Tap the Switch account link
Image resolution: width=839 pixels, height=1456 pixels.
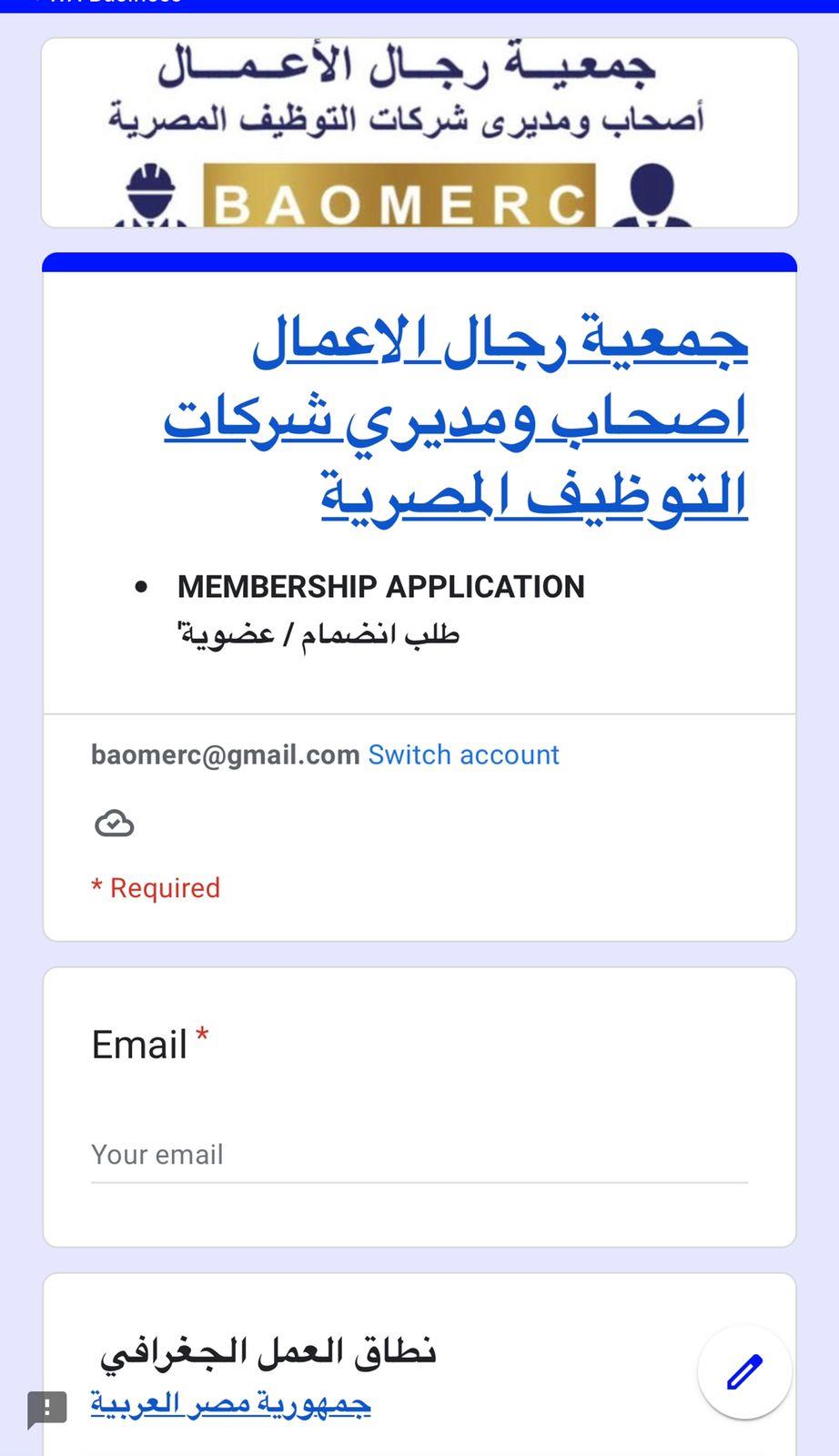click(463, 754)
